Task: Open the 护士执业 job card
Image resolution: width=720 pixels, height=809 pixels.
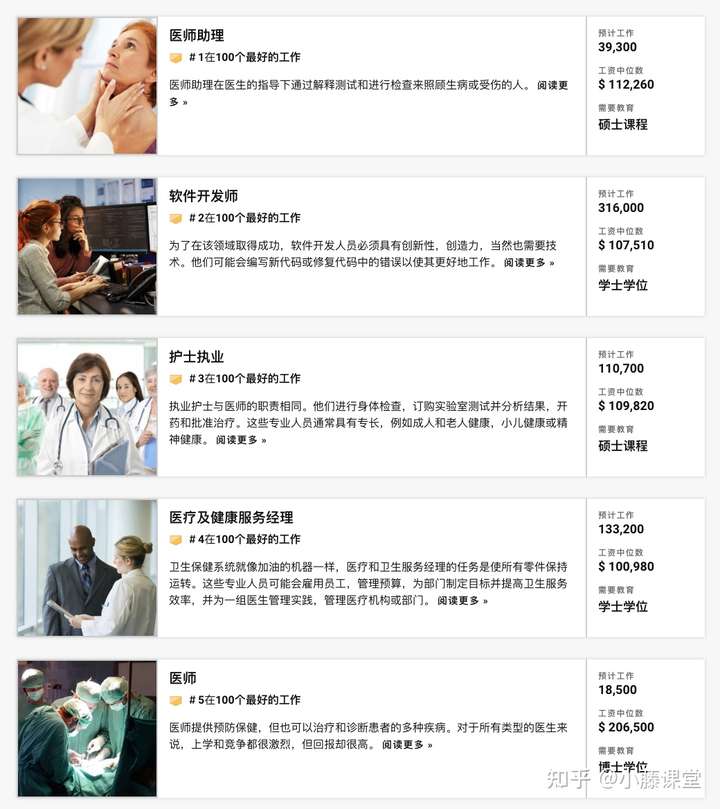Action: tap(197, 357)
